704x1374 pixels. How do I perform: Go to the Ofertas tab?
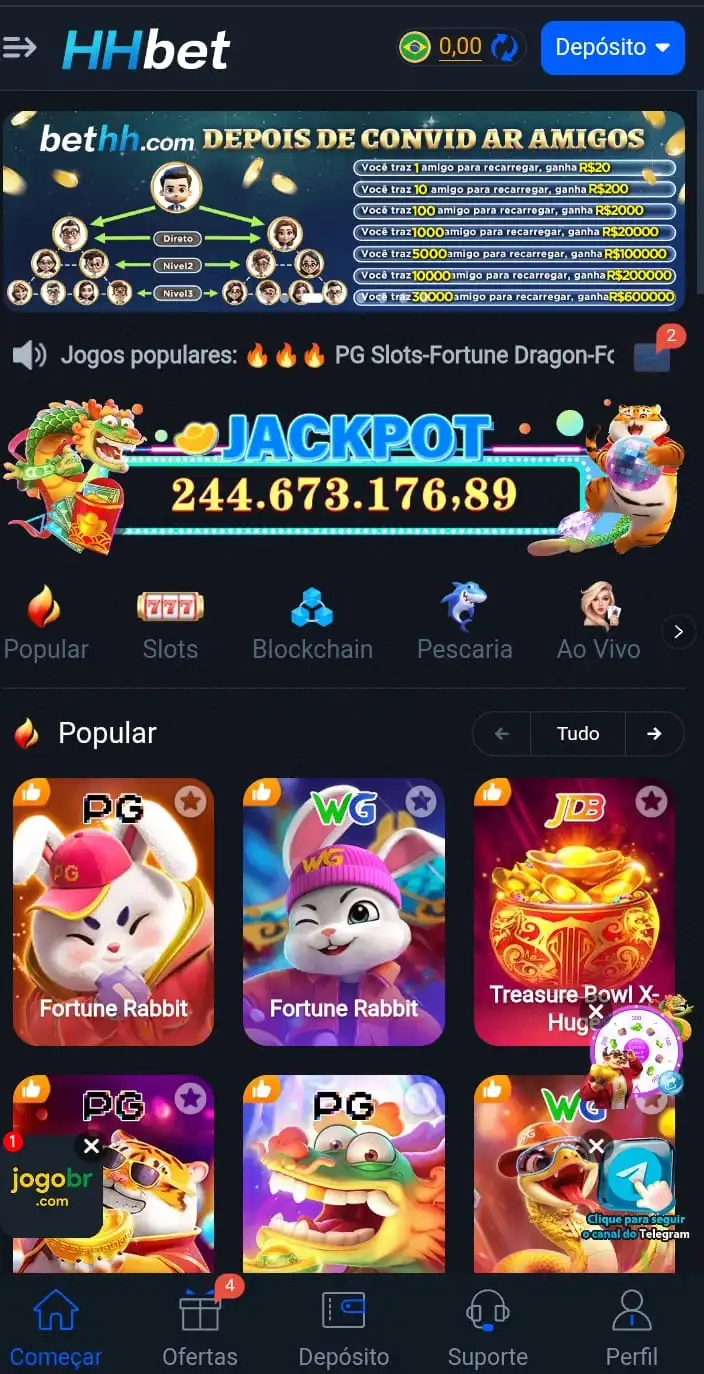[200, 1328]
